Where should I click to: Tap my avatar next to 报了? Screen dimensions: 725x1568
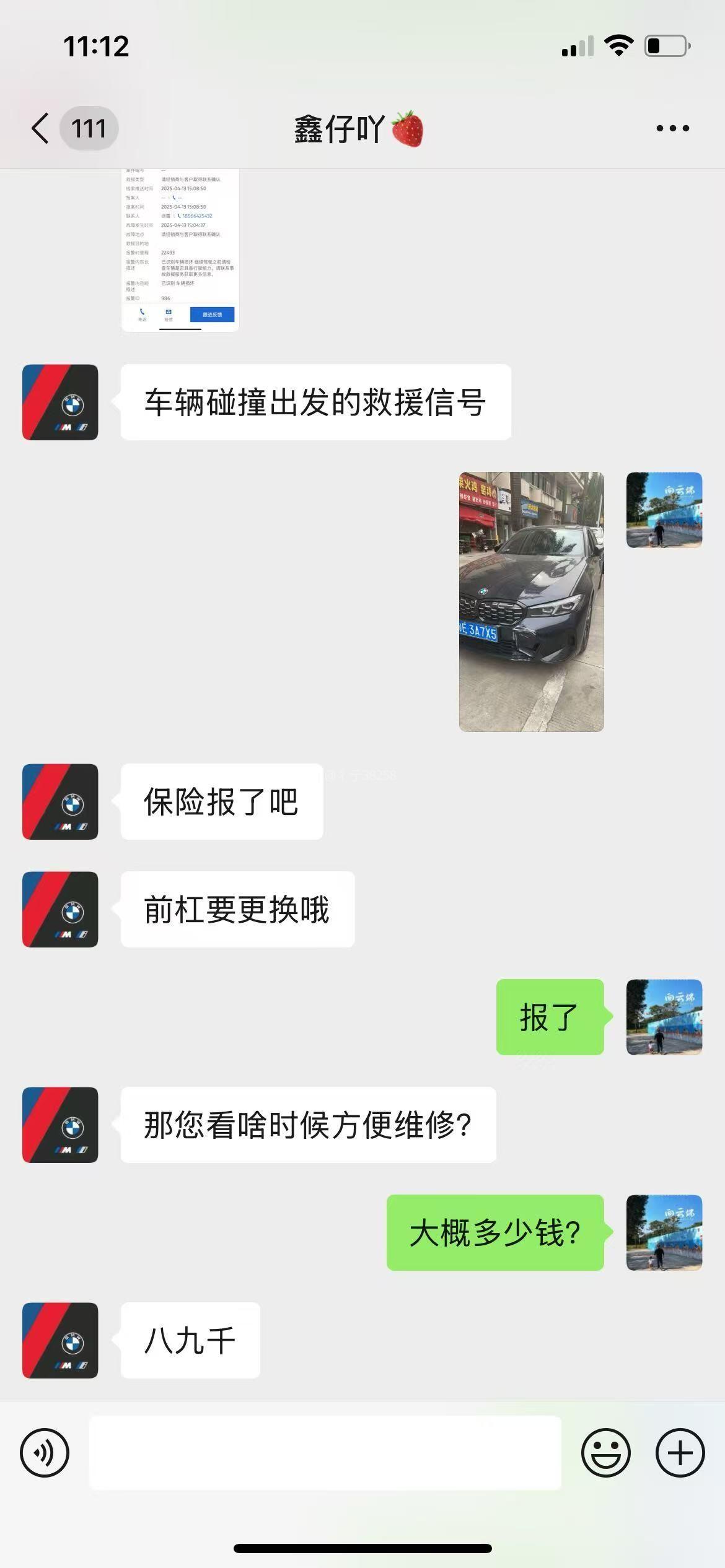tap(664, 1017)
